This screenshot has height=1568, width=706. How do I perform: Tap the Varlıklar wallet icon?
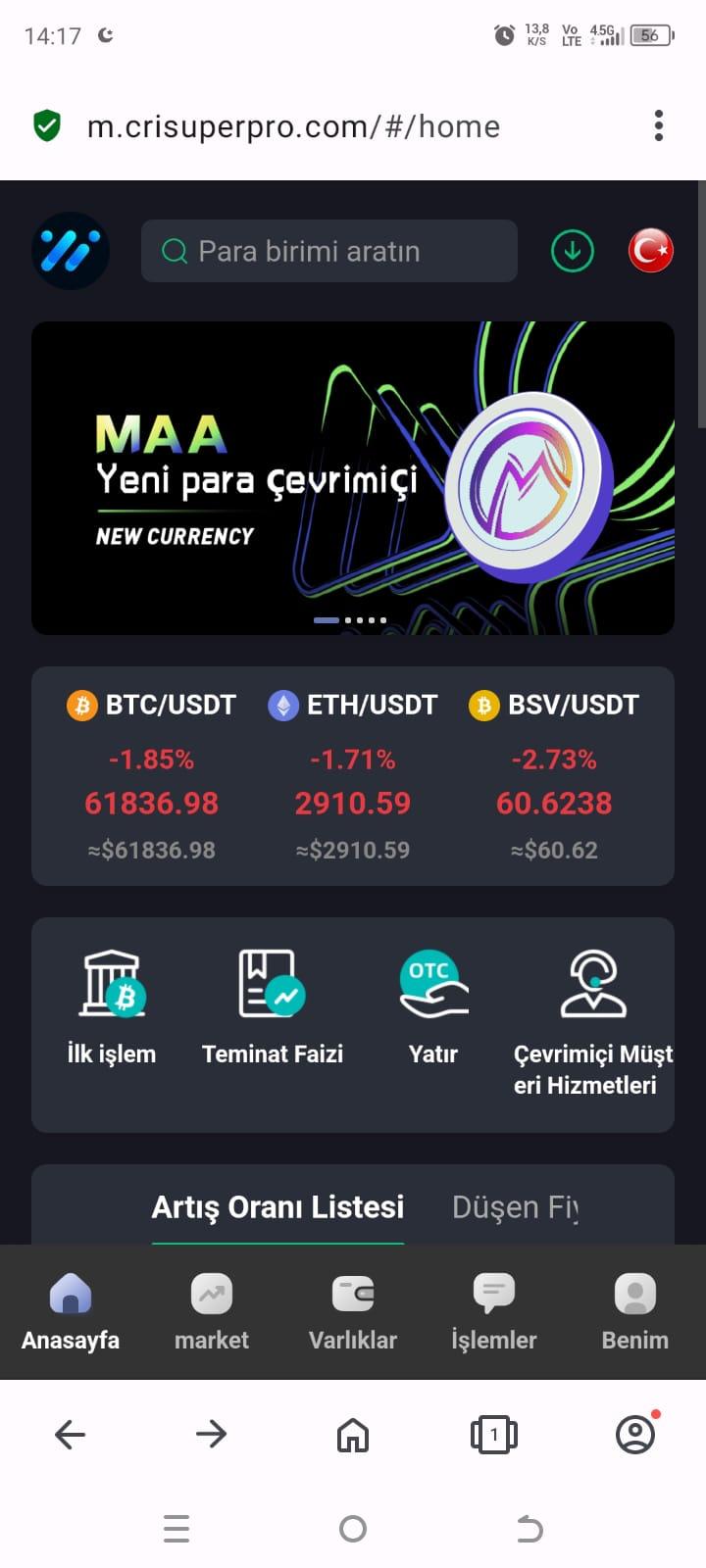352,1294
